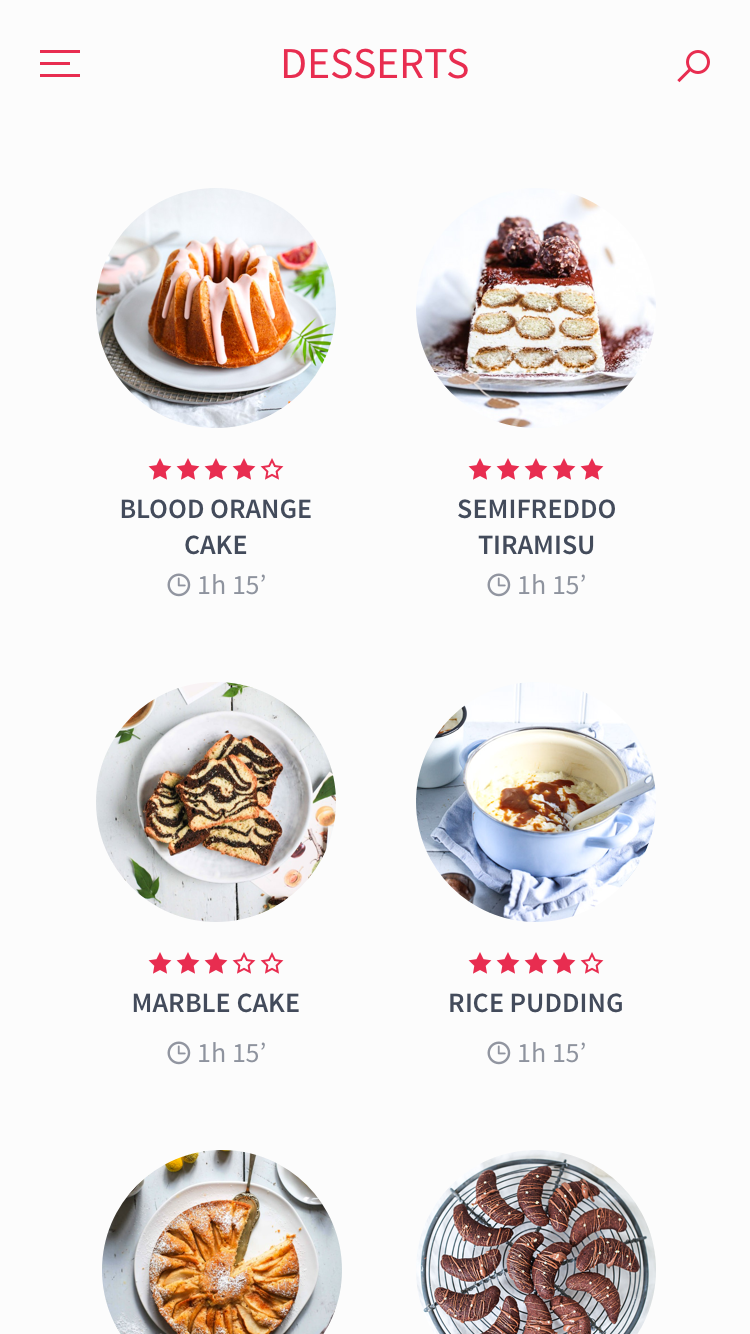
Task: Tap the search magnifier icon
Action: 693,66
